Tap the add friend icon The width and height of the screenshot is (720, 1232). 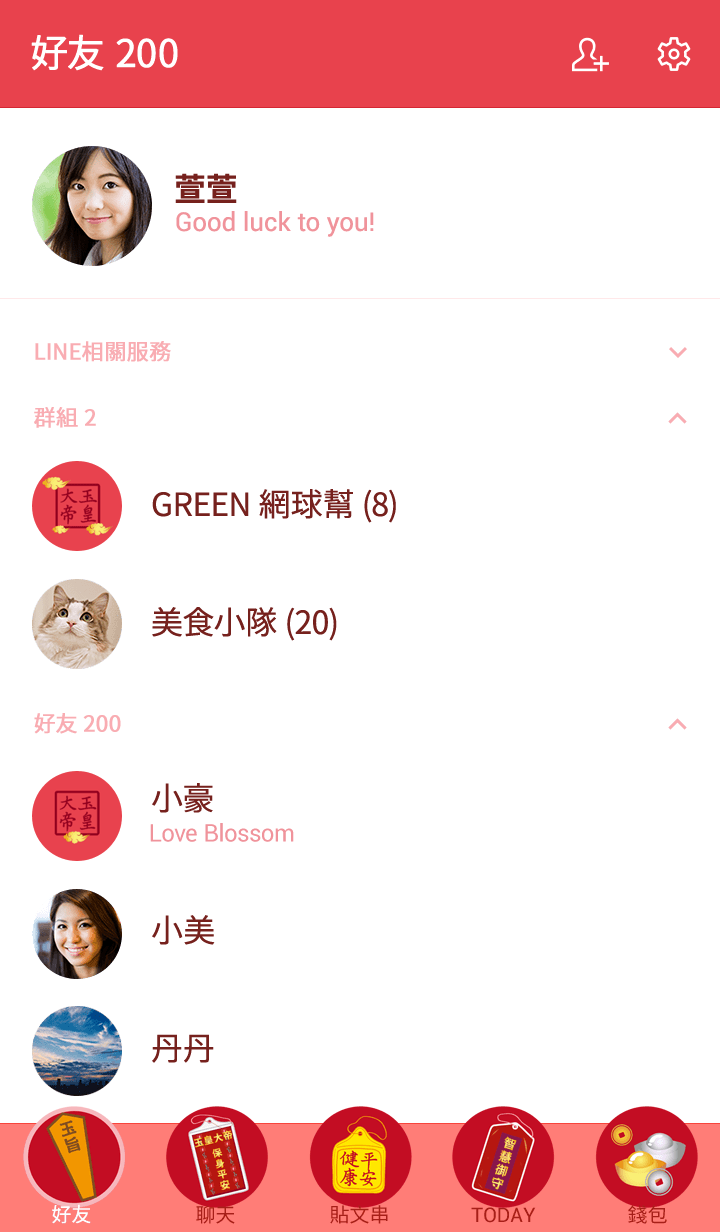589,55
